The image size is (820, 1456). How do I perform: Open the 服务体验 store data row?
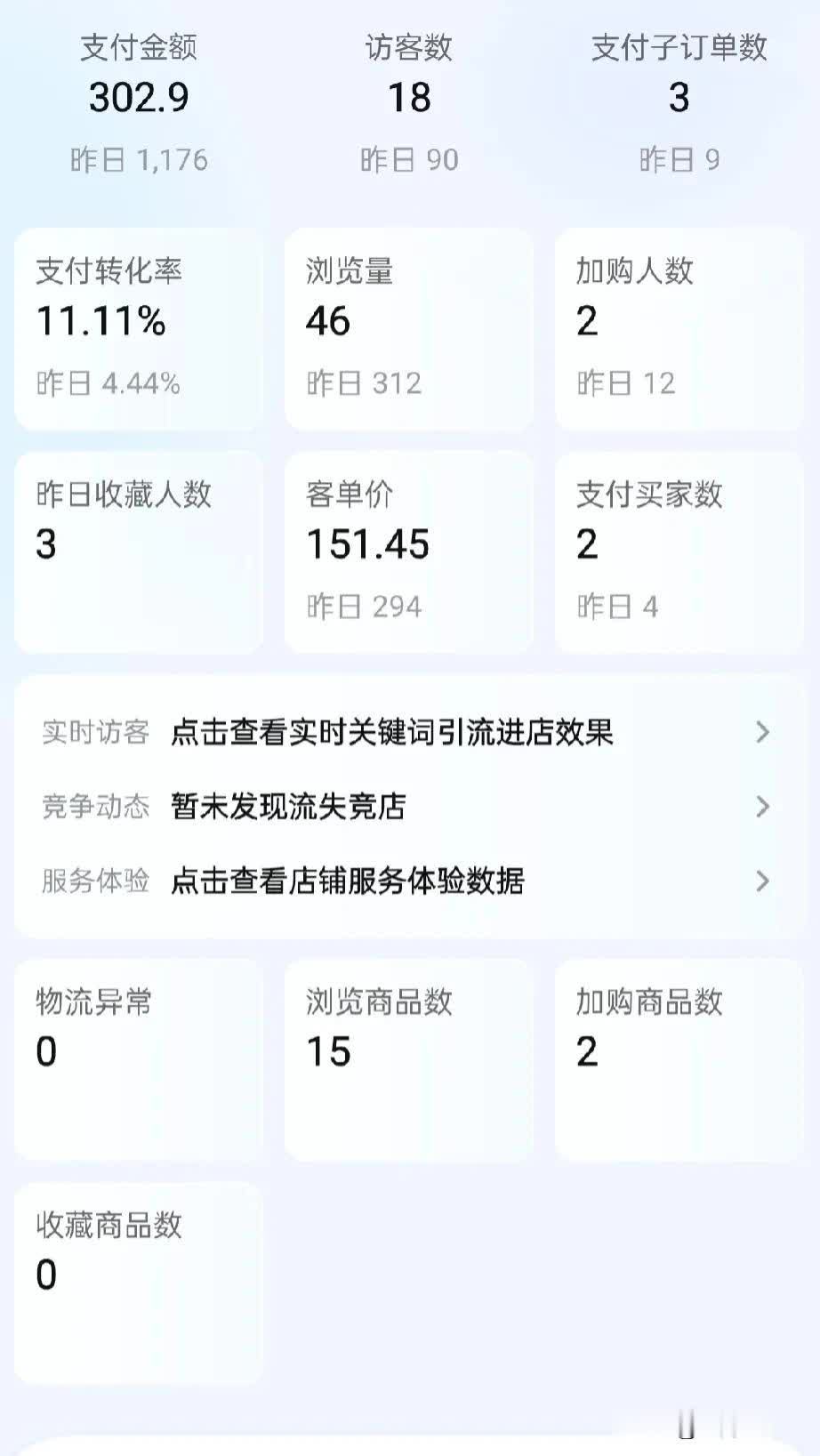409,881
